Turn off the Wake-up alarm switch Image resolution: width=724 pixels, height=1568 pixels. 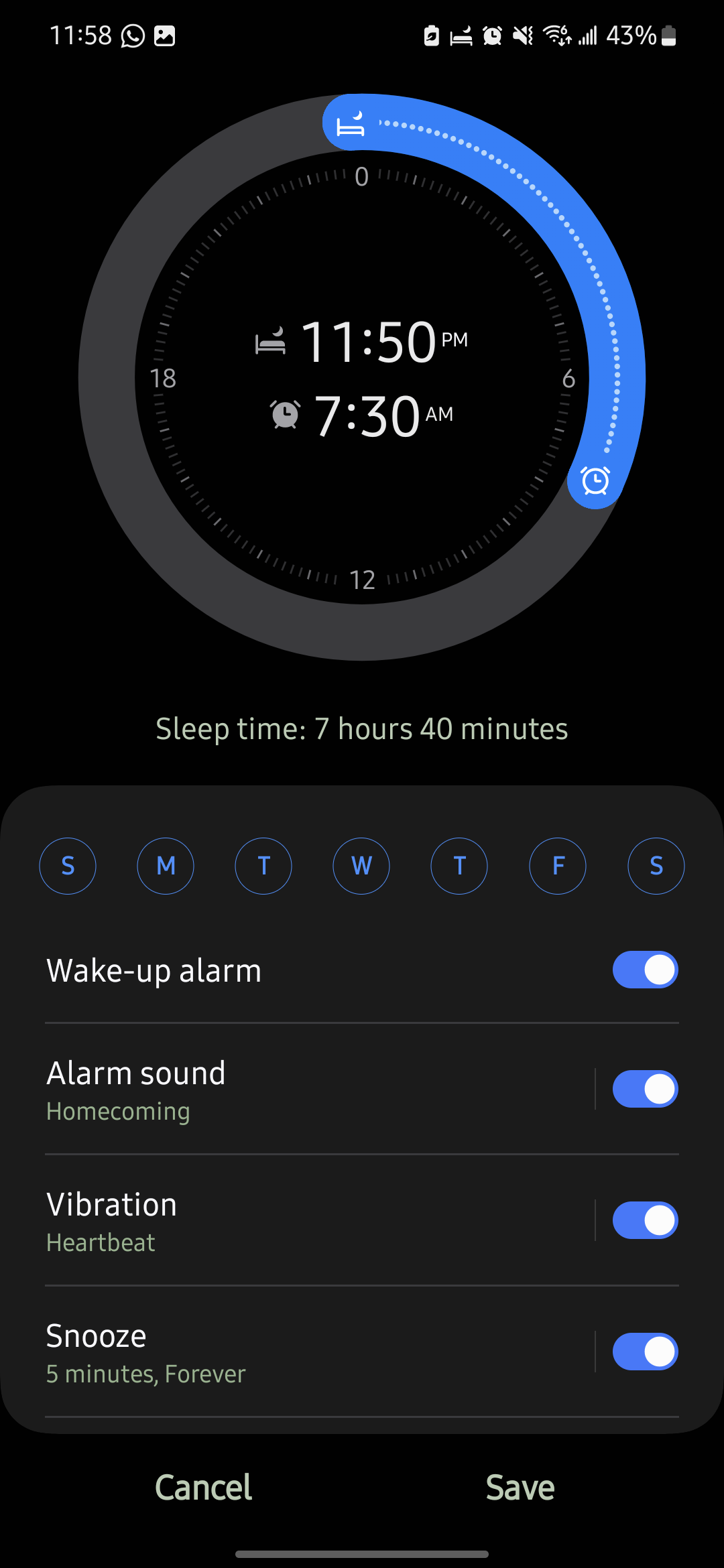[x=645, y=970]
